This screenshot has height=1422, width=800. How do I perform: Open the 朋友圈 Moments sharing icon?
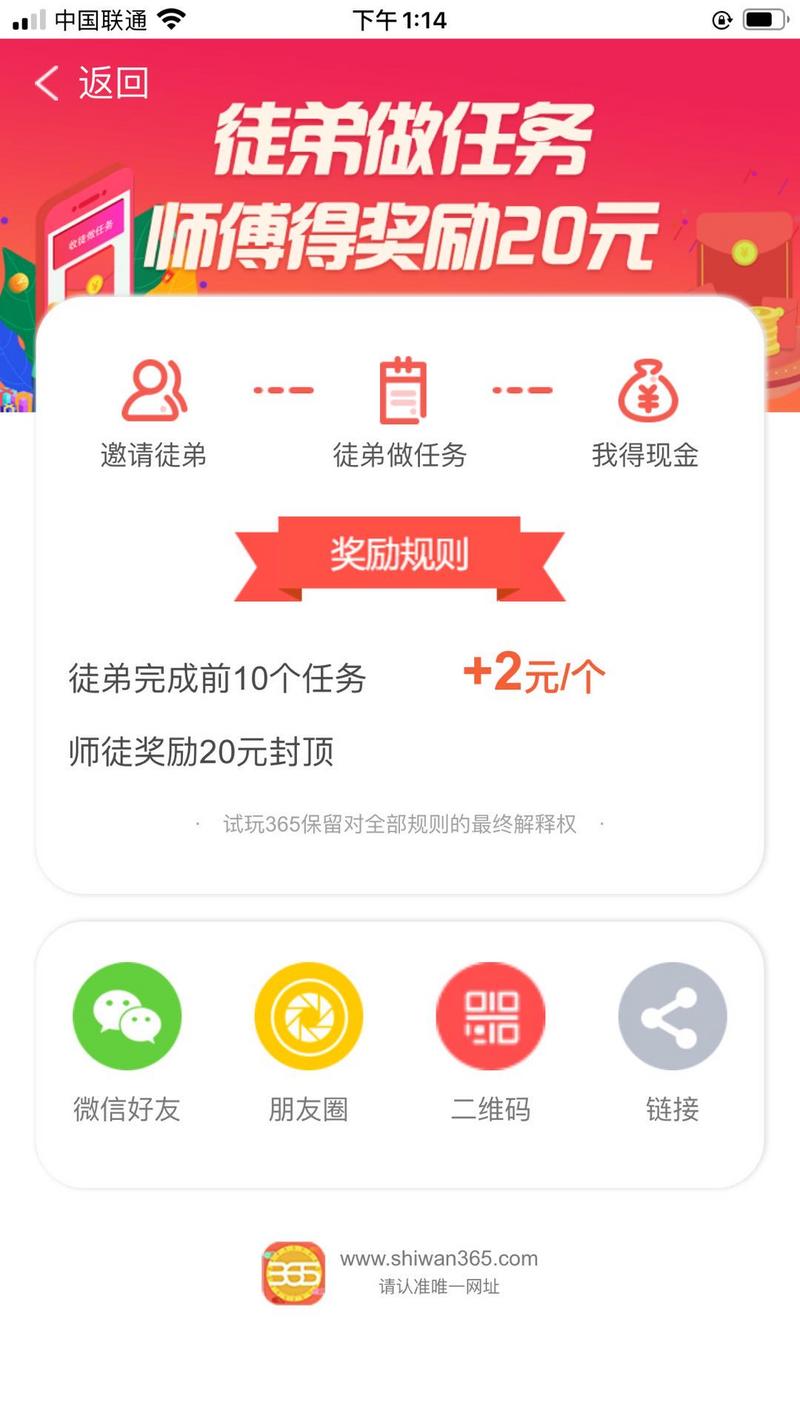click(308, 1015)
